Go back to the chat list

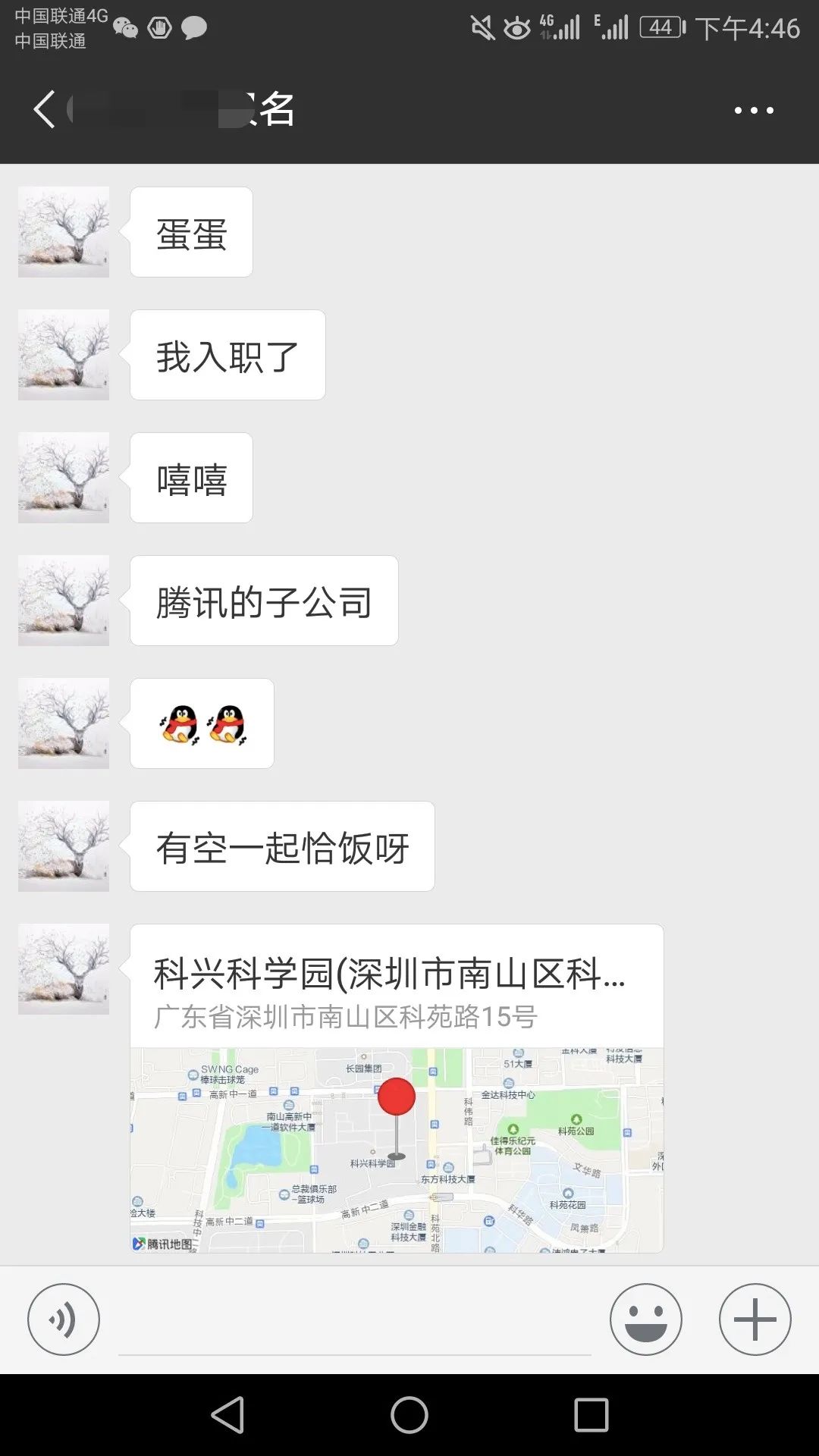pyautogui.click(x=44, y=110)
